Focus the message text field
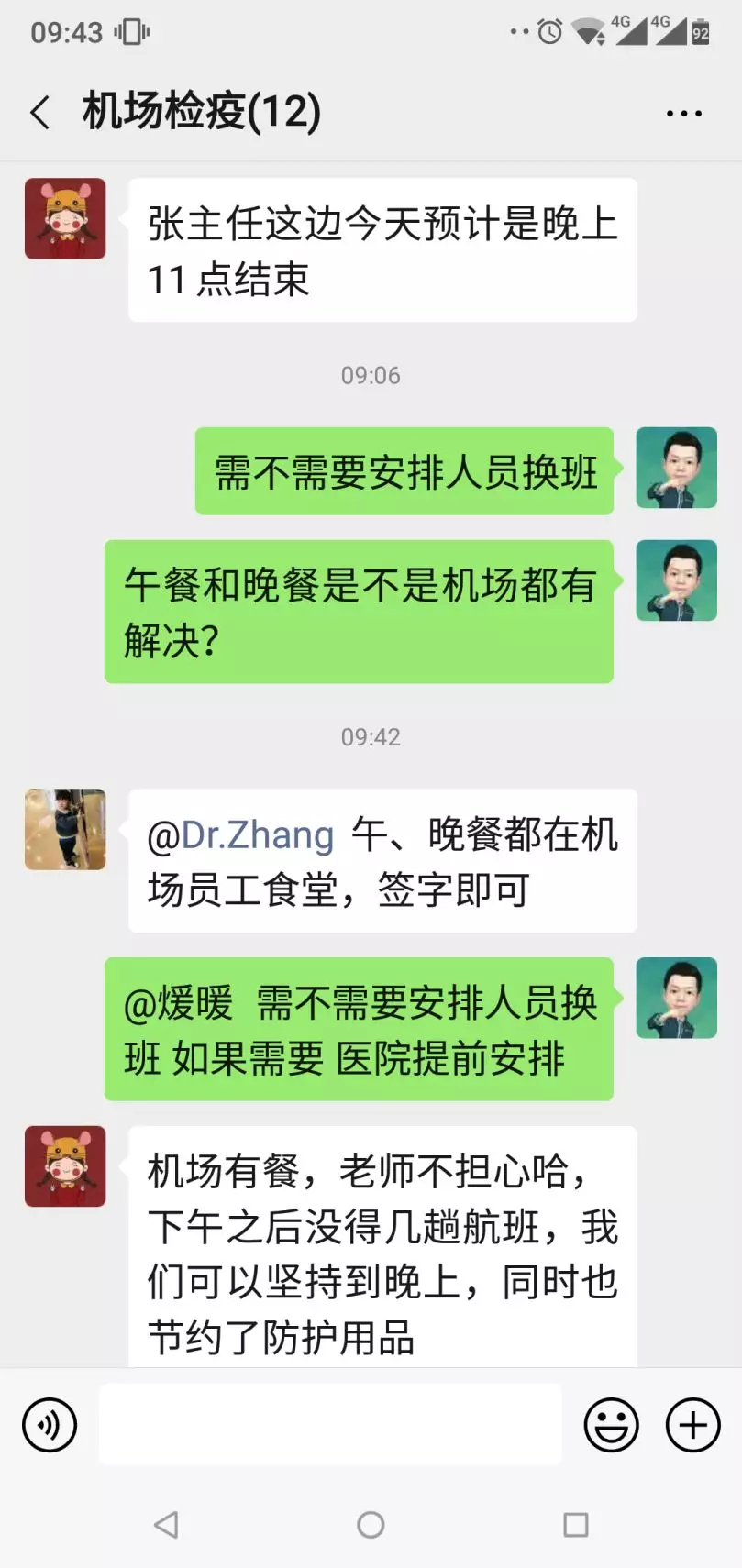The image size is (742, 1568). [x=330, y=1424]
